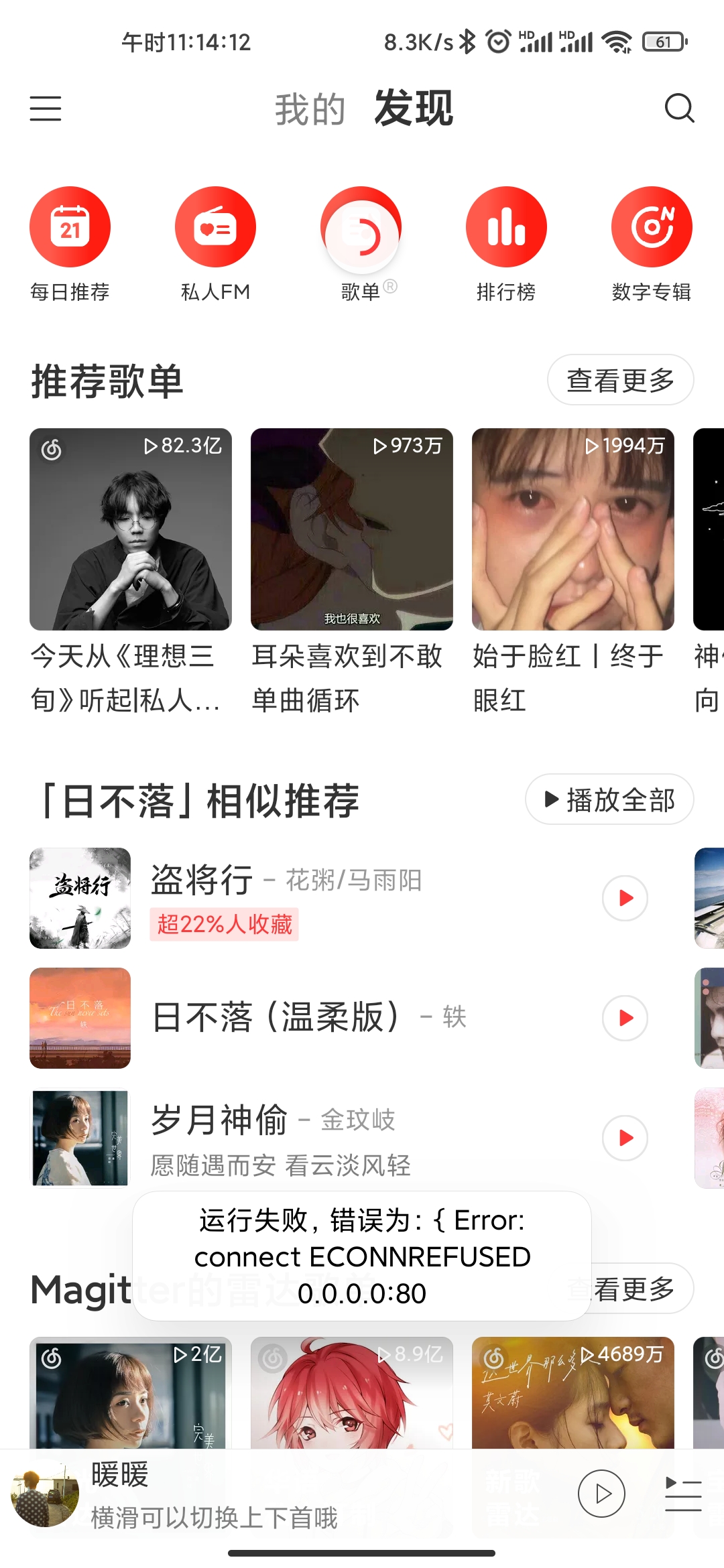
Task: Click 播放全部 for 日不落 similar songs
Action: [x=609, y=799]
